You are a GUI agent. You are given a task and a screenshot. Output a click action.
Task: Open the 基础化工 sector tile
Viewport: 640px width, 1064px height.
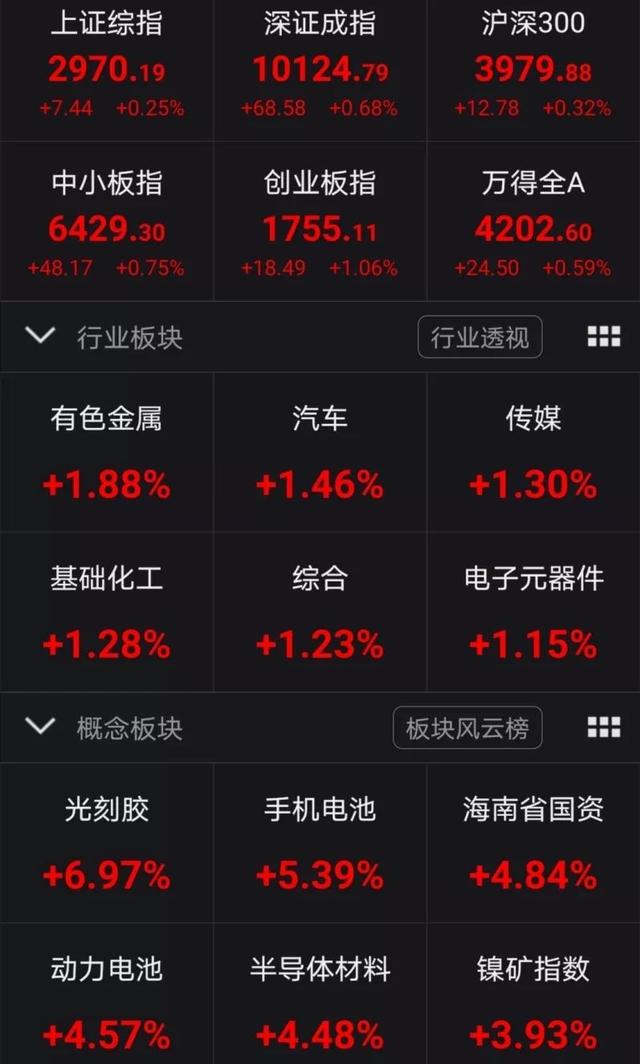point(106,612)
